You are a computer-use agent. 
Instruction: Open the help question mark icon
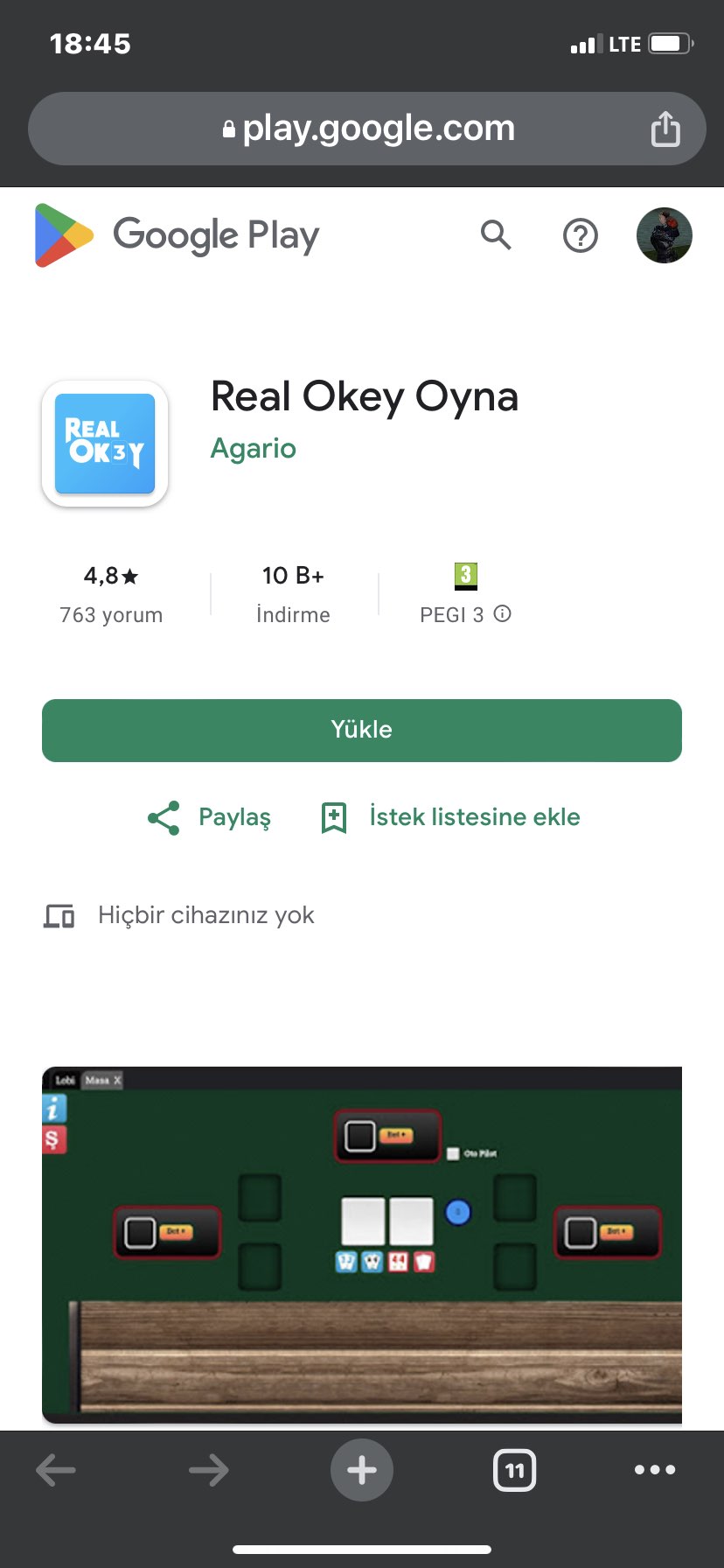[581, 235]
